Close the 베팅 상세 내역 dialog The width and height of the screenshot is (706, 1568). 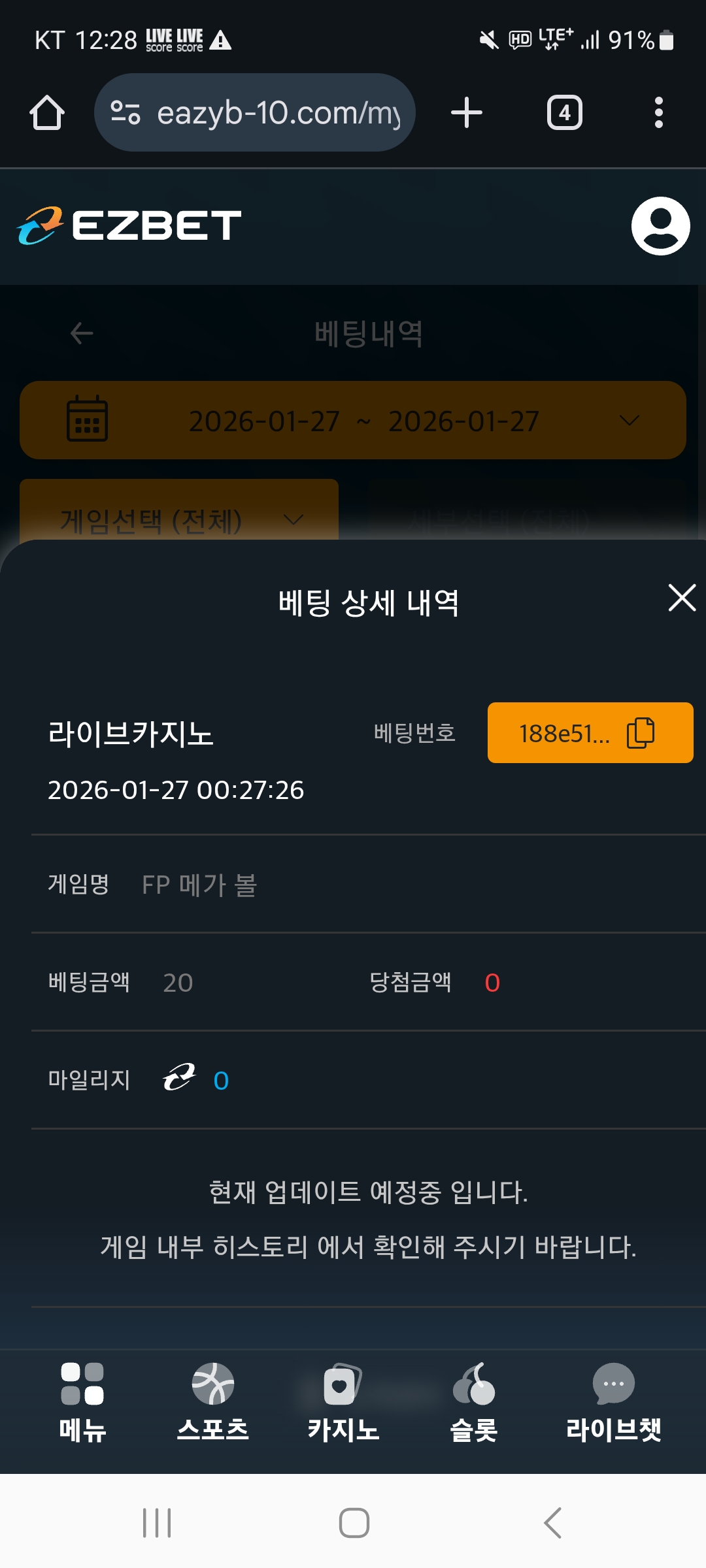coord(681,598)
